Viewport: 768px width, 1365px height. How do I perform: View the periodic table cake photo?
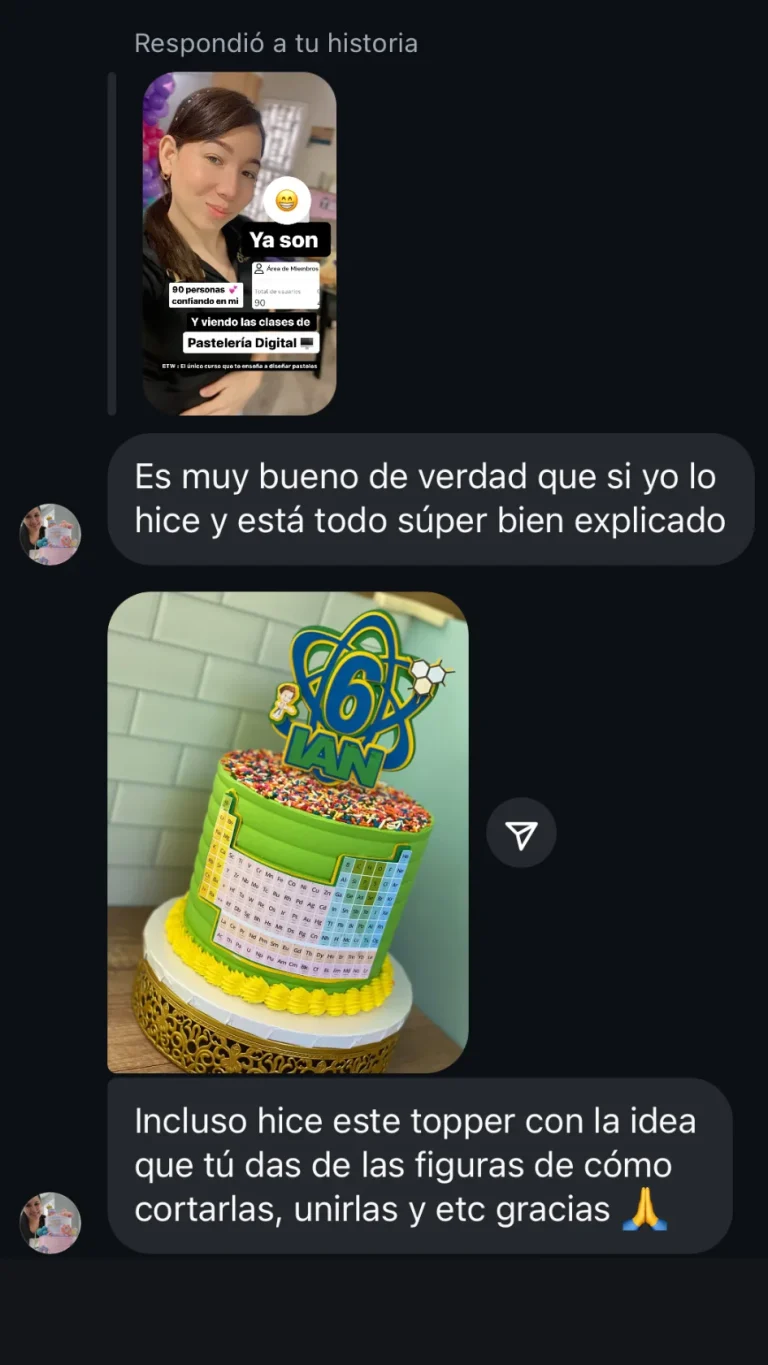pyautogui.click(x=287, y=832)
